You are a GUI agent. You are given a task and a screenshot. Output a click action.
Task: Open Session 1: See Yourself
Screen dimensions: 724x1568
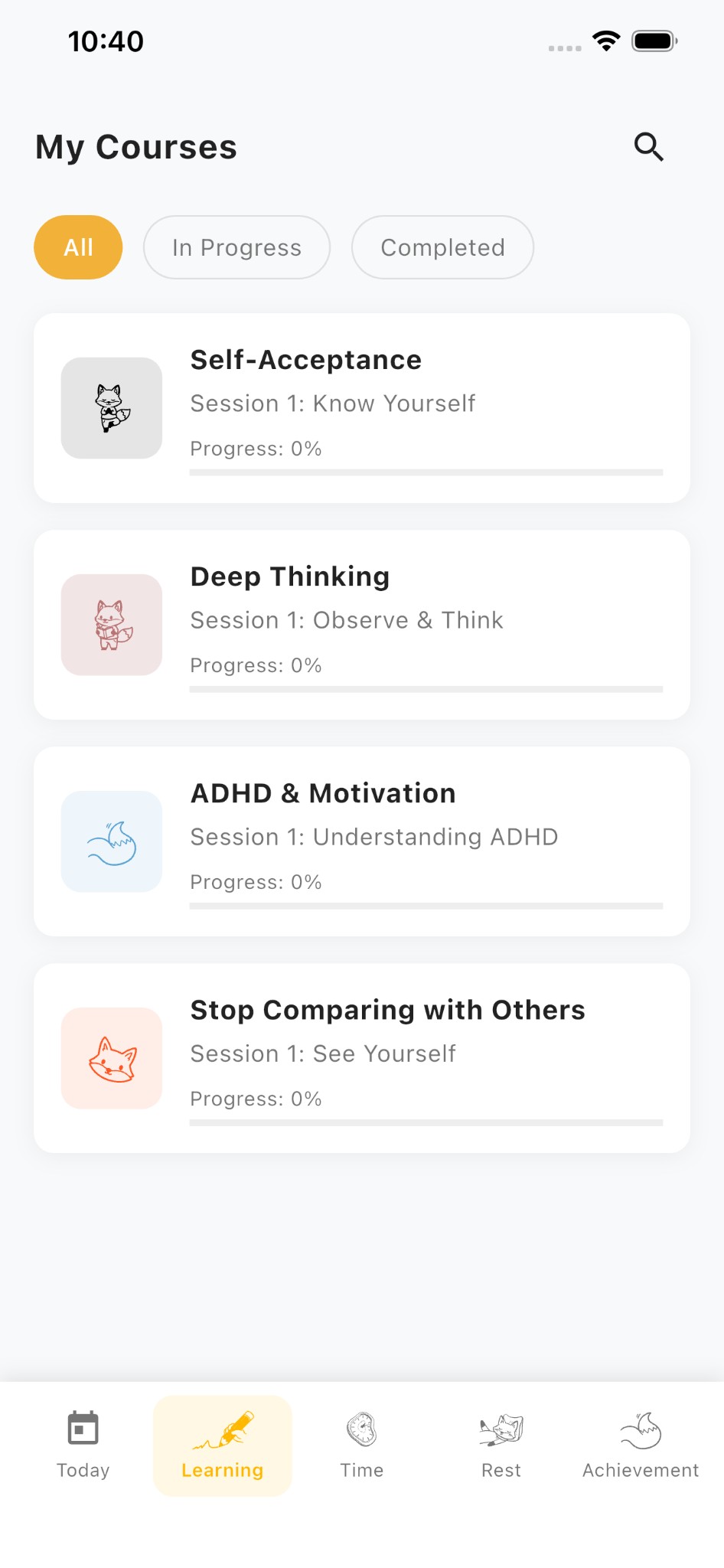[x=323, y=1053]
